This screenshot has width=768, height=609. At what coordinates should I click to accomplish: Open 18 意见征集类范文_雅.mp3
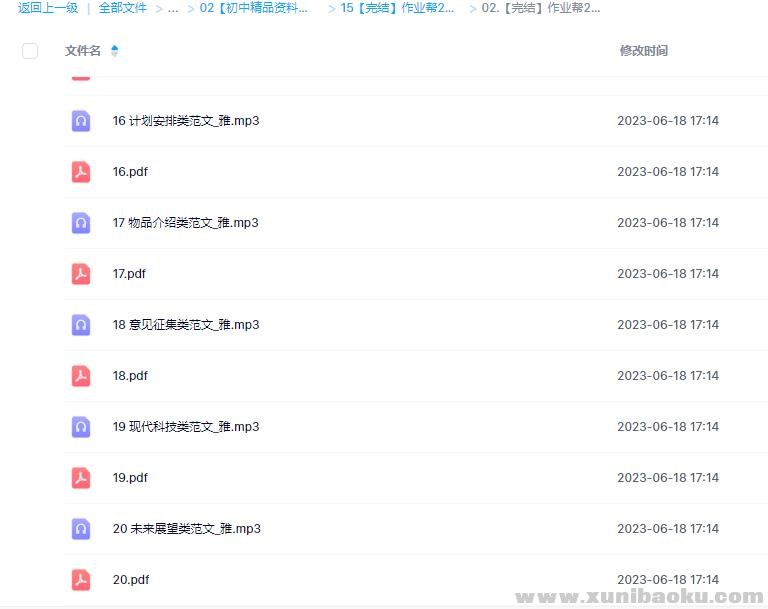[186, 325]
